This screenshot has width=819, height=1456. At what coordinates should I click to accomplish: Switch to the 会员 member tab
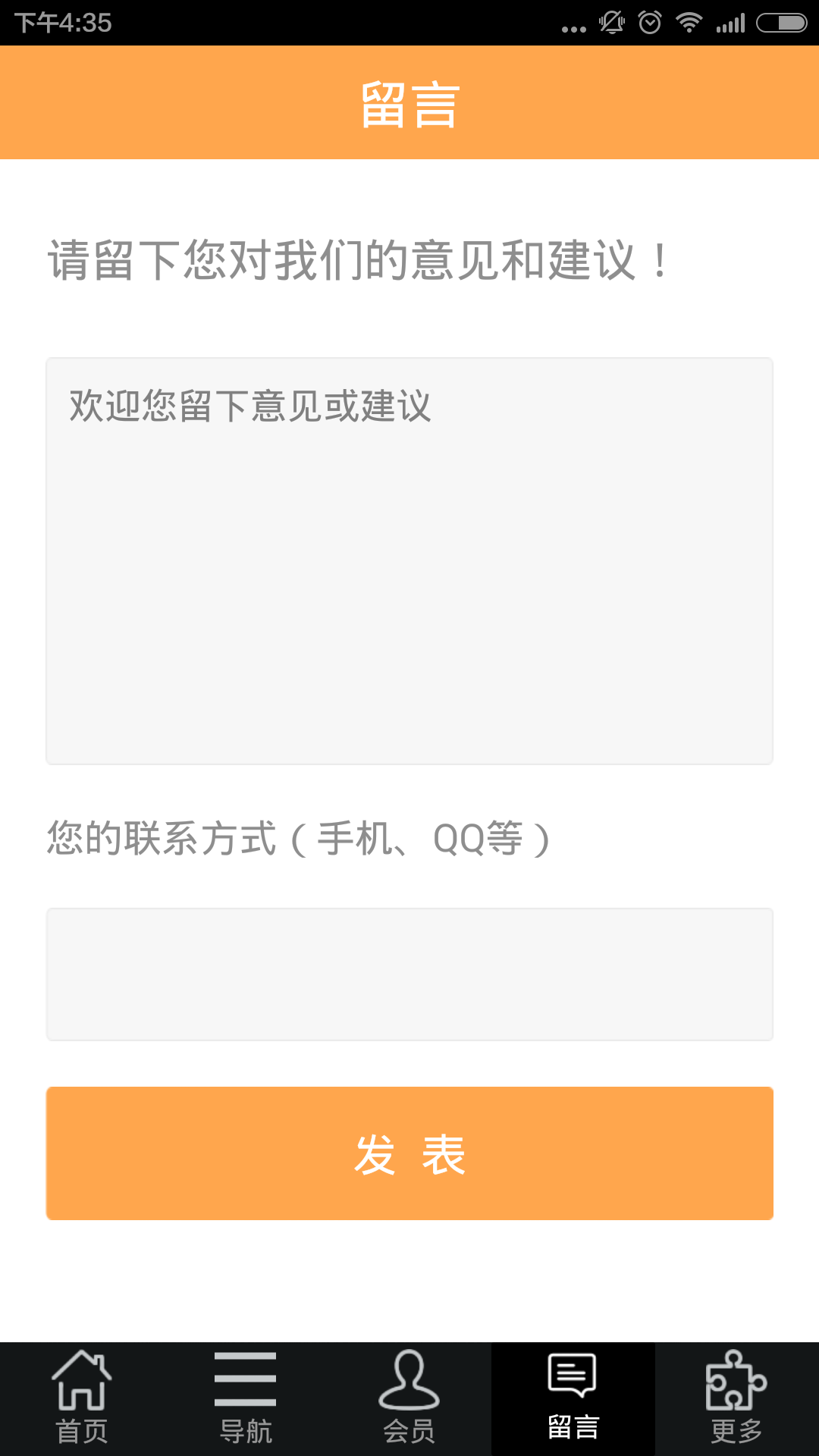pyautogui.click(x=409, y=1399)
